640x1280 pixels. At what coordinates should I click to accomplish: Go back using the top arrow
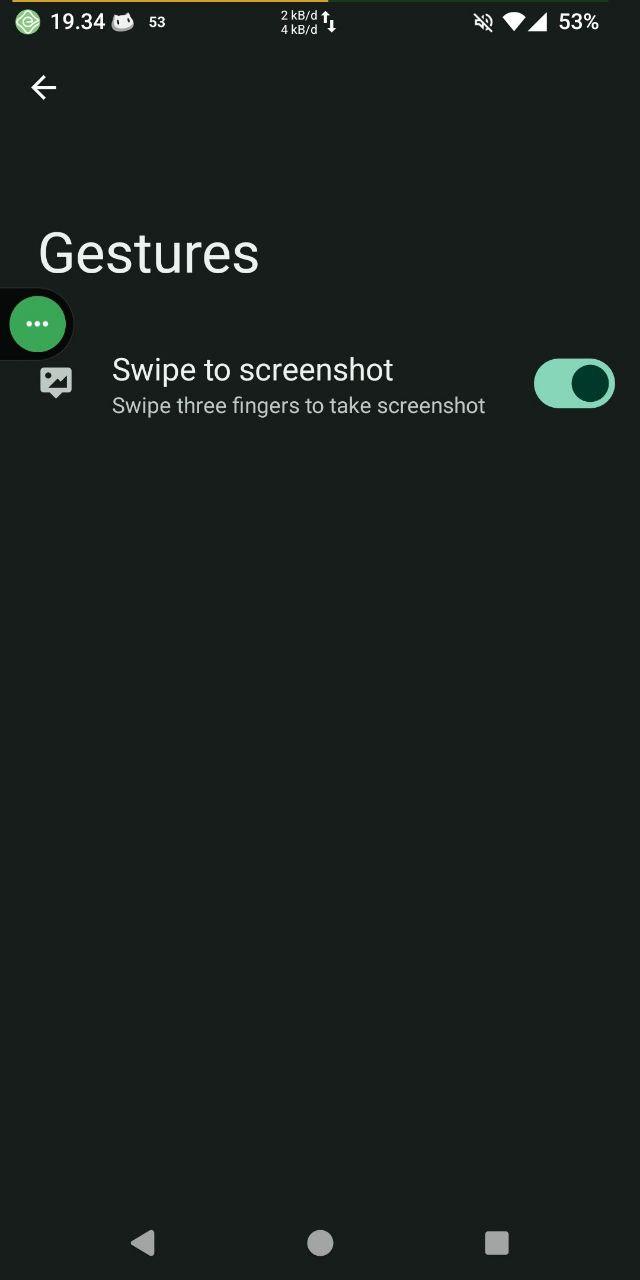(44, 88)
